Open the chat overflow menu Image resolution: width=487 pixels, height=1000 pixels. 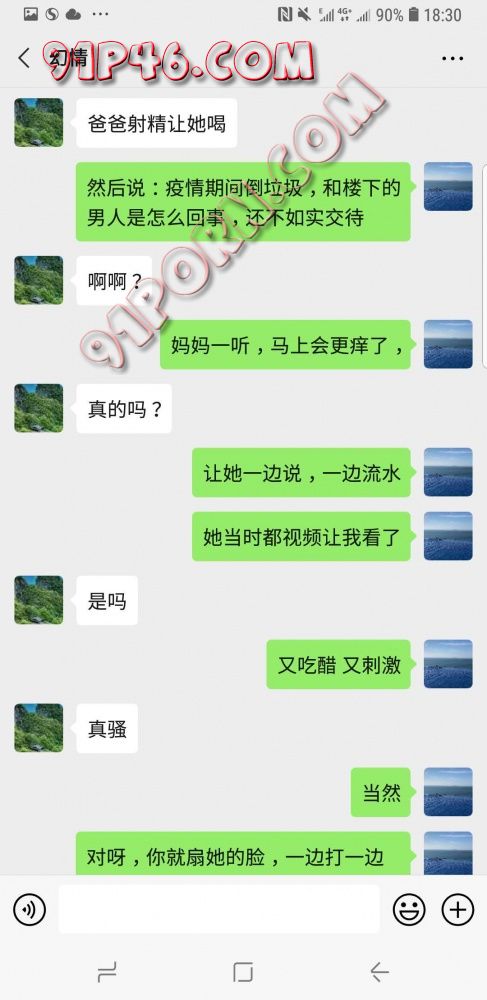453,59
